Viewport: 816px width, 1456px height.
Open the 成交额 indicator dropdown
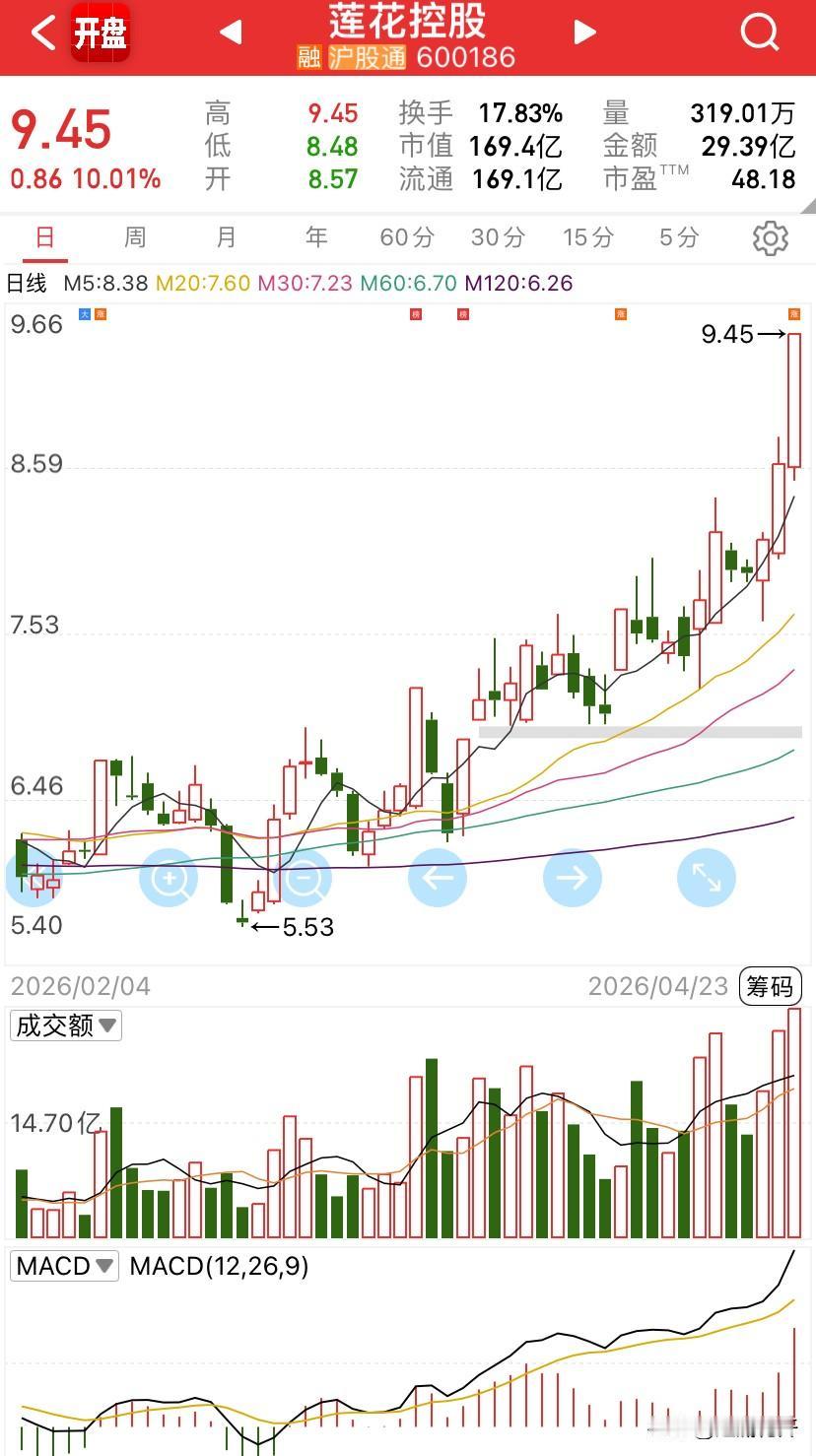click(66, 1026)
